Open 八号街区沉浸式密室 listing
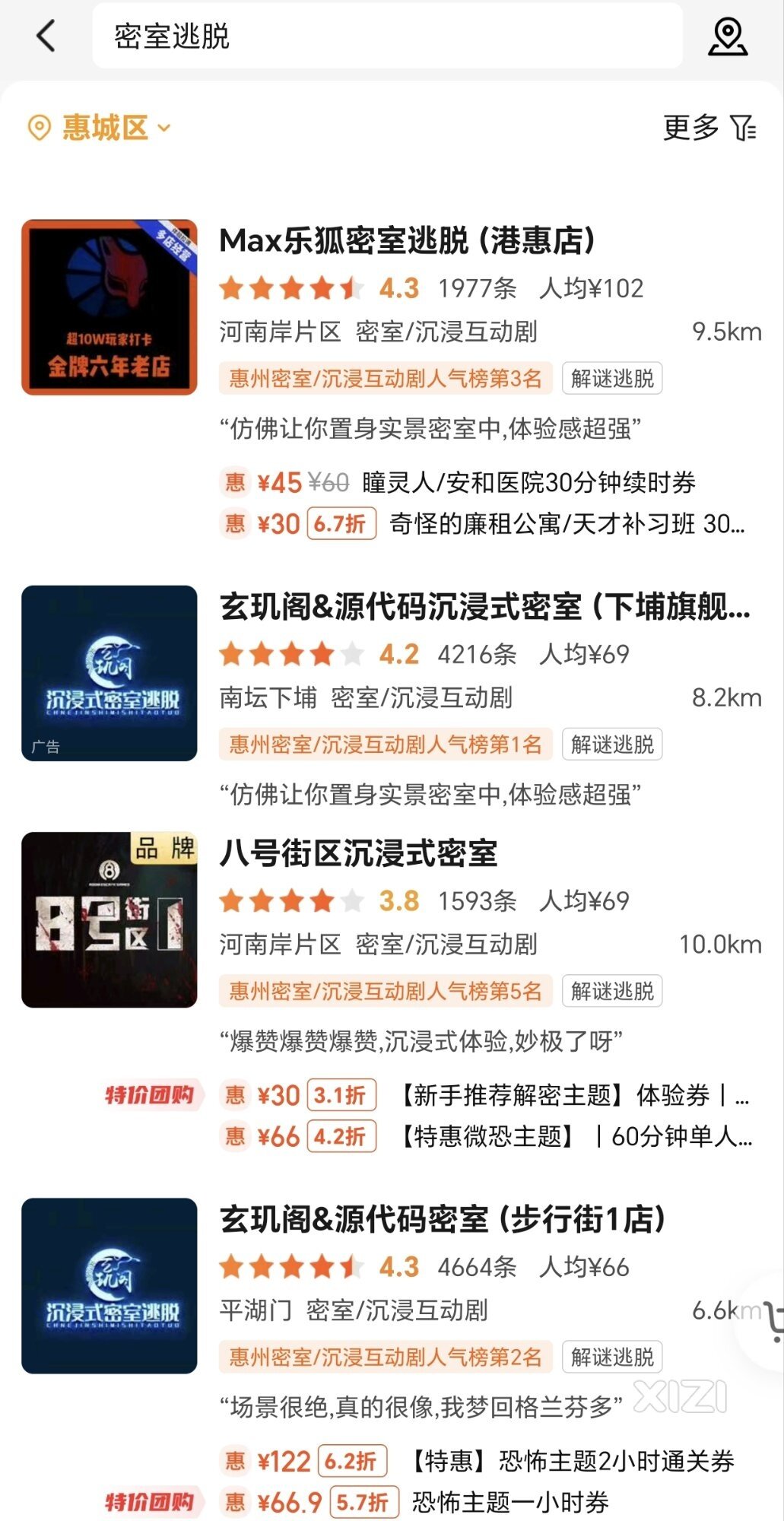Image resolution: width=784 pixels, height=1521 pixels. pos(358,853)
